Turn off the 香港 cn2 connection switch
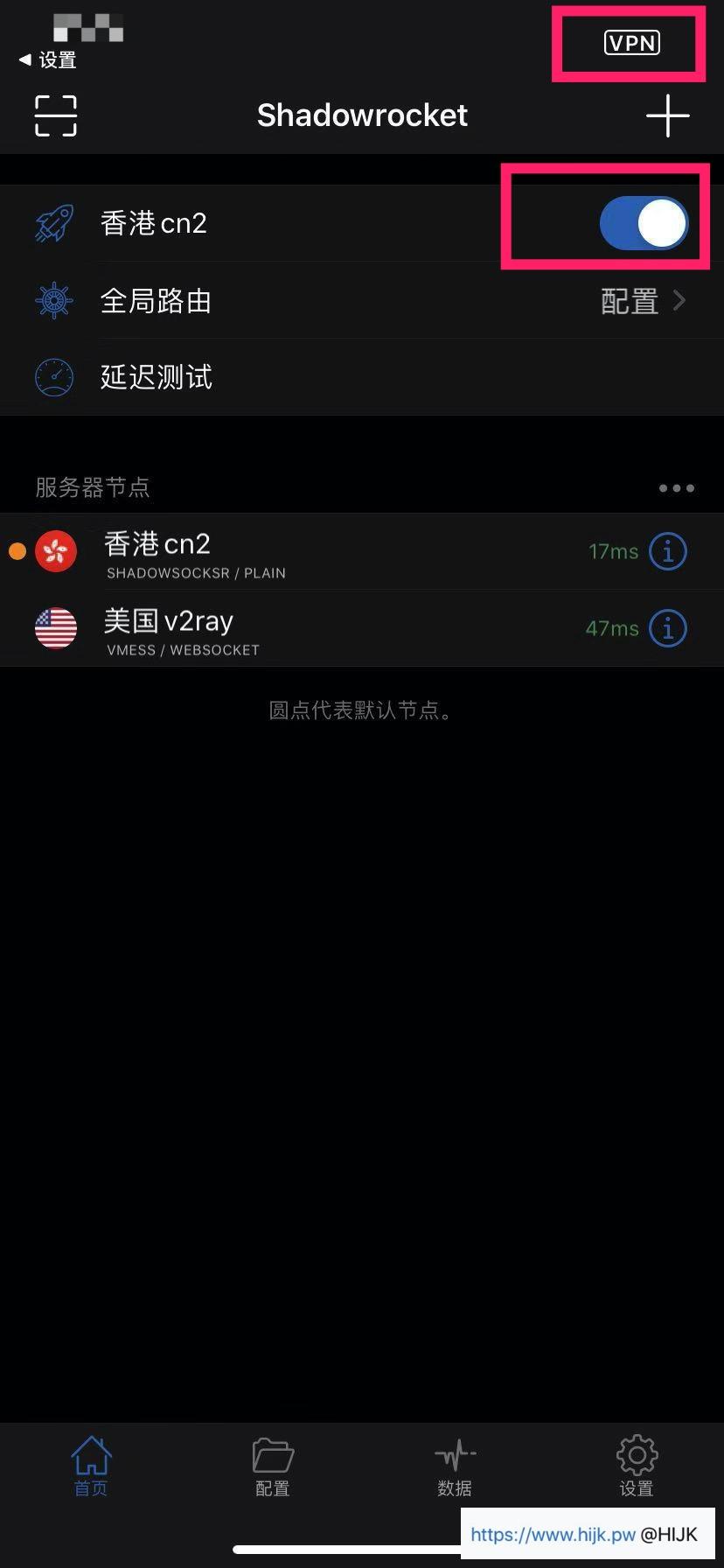The width and height of the screenshot is (724, 1568). click(x=643, y=223)
